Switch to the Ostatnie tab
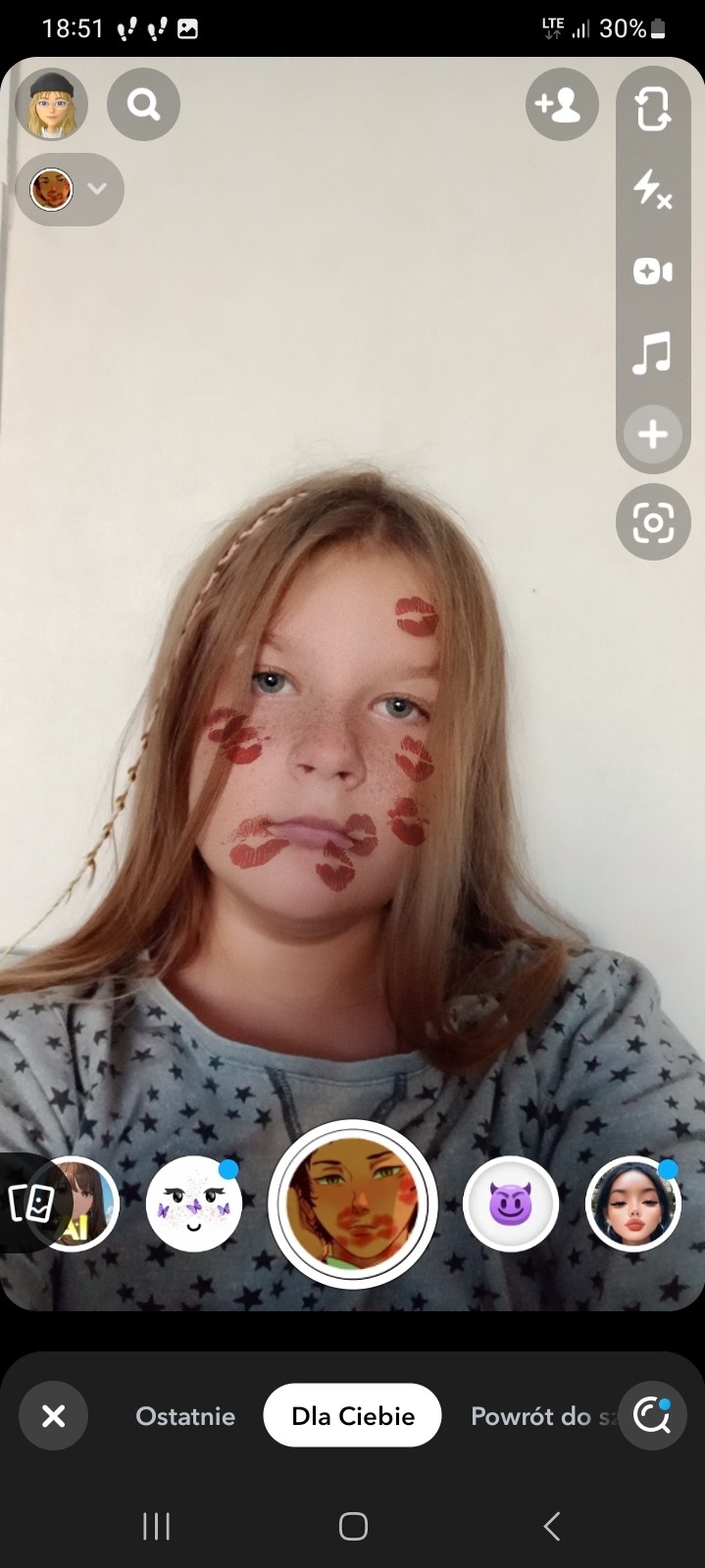Image resolution: width=705 pixels, height=1568 pixels. (185, 1416)
